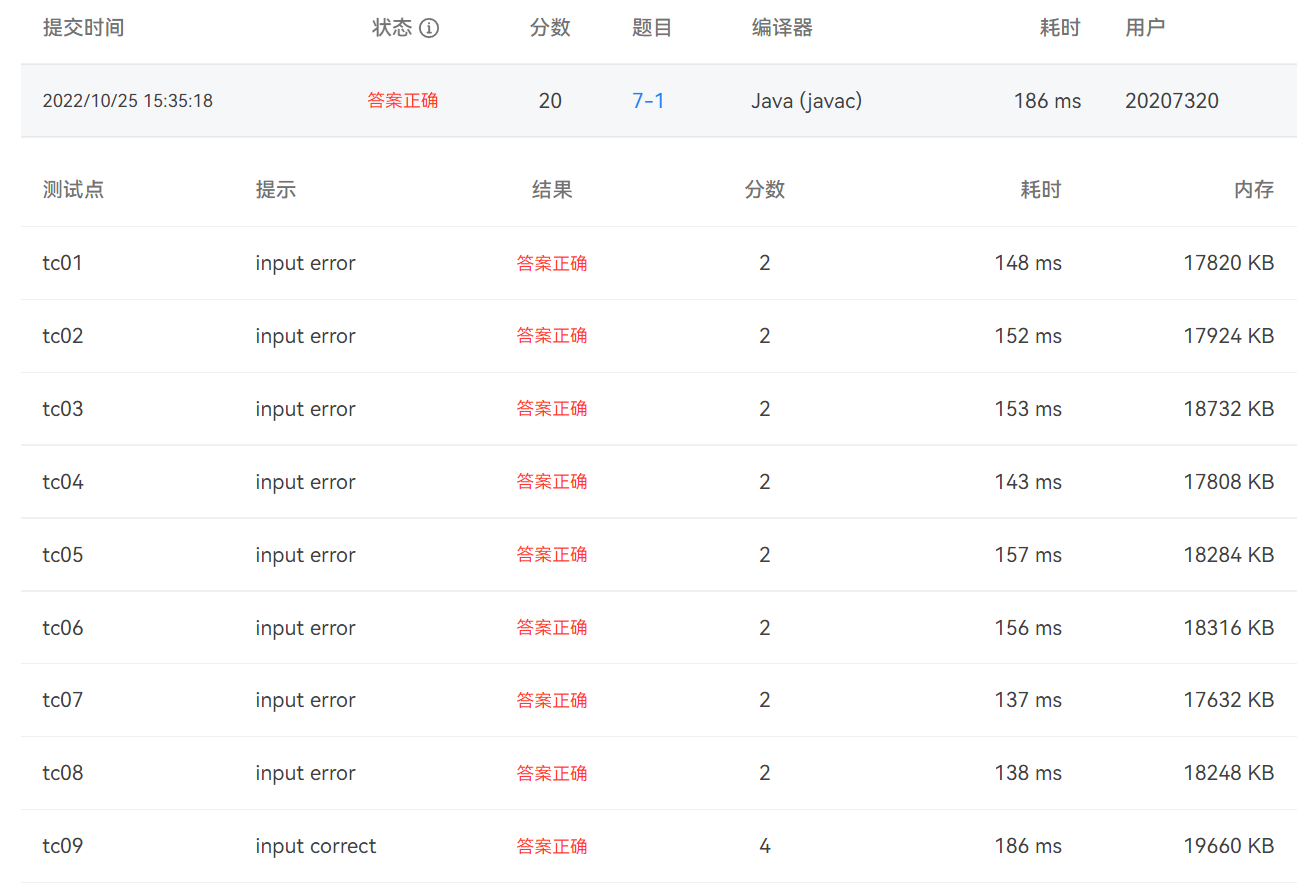Image resolution: width=1316 pixels, height=886 pixels.
Task: Tap the info icon beside 状态
Action: pyautogui.click(x=429, y=28)
